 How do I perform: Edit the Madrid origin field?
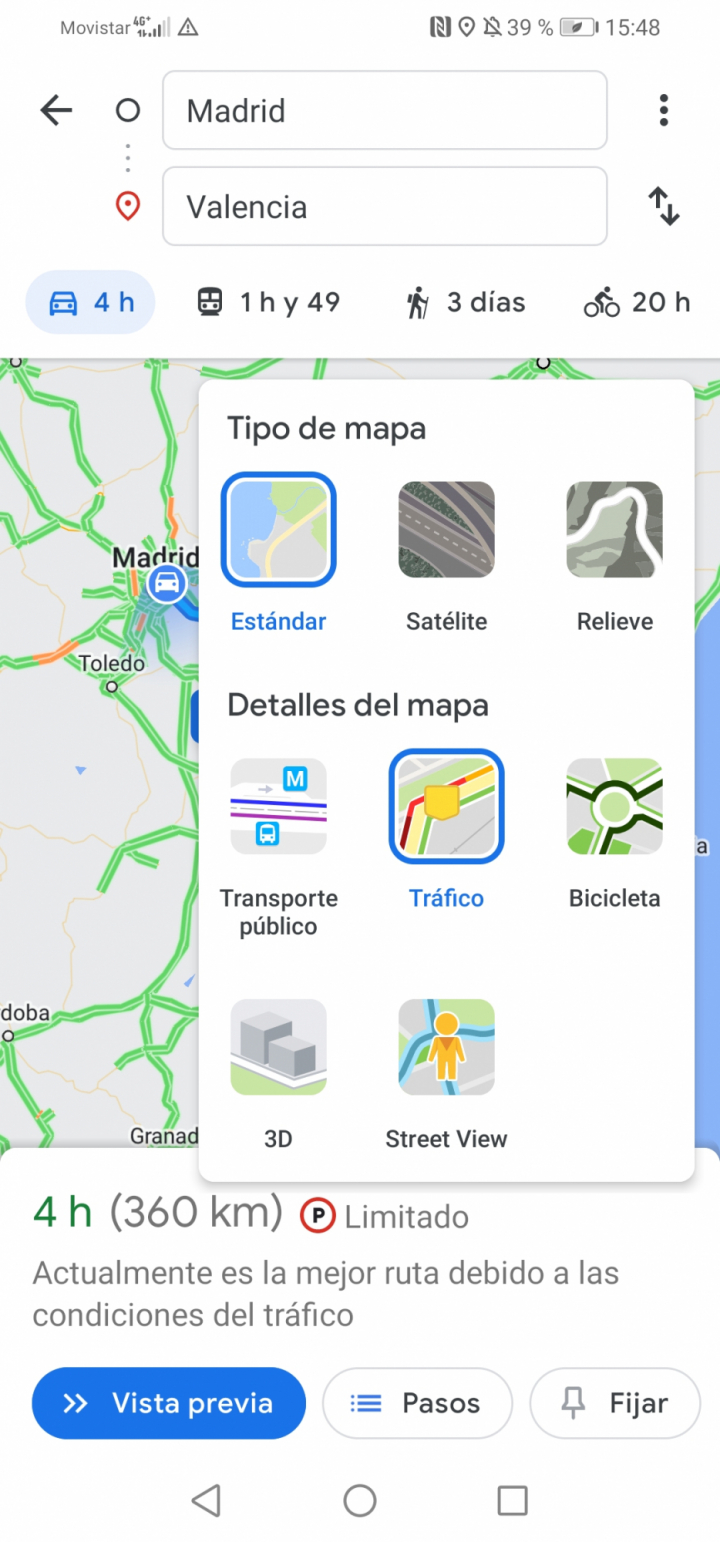coord(384,110)
